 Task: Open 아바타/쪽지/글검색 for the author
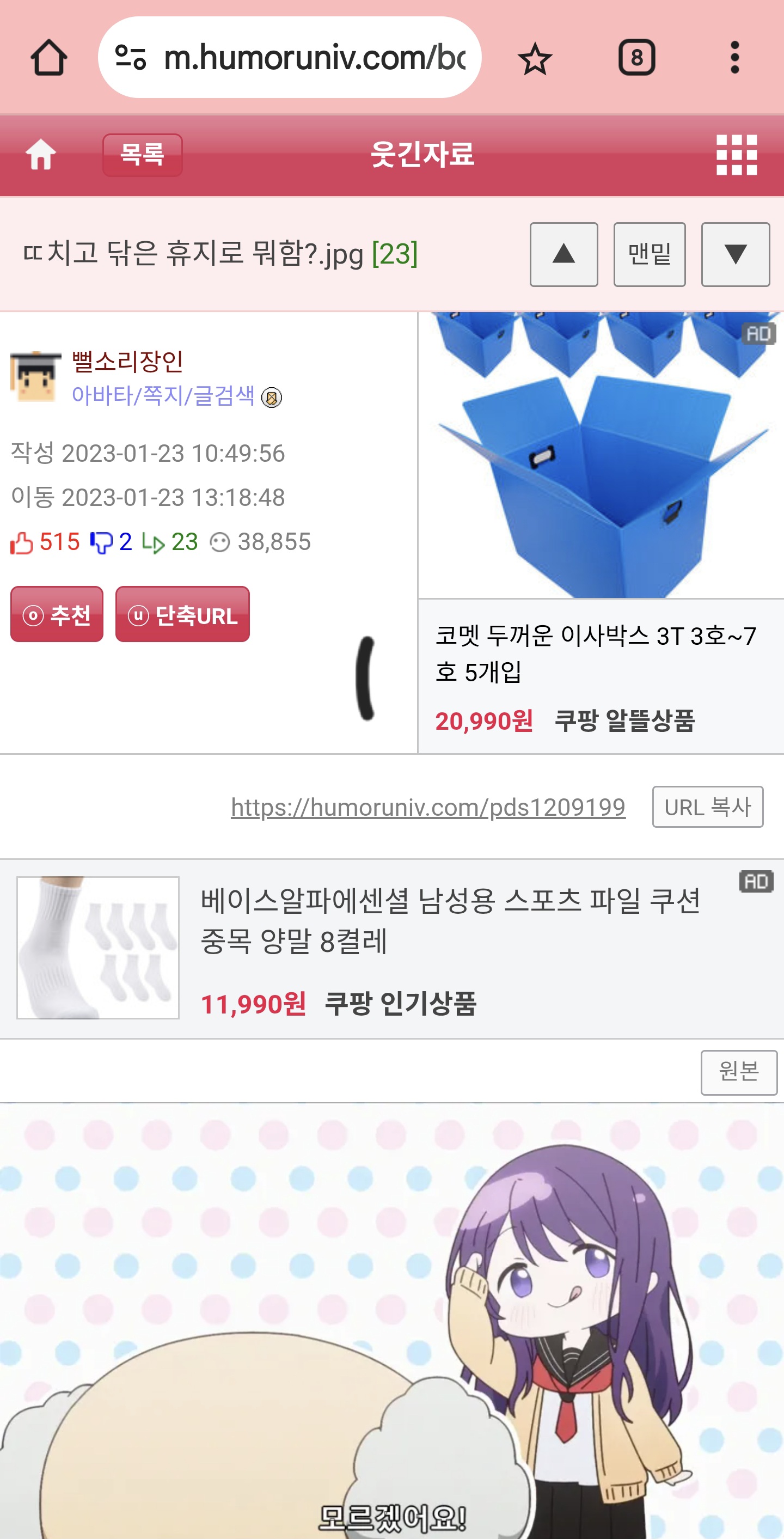pos(163,395)
